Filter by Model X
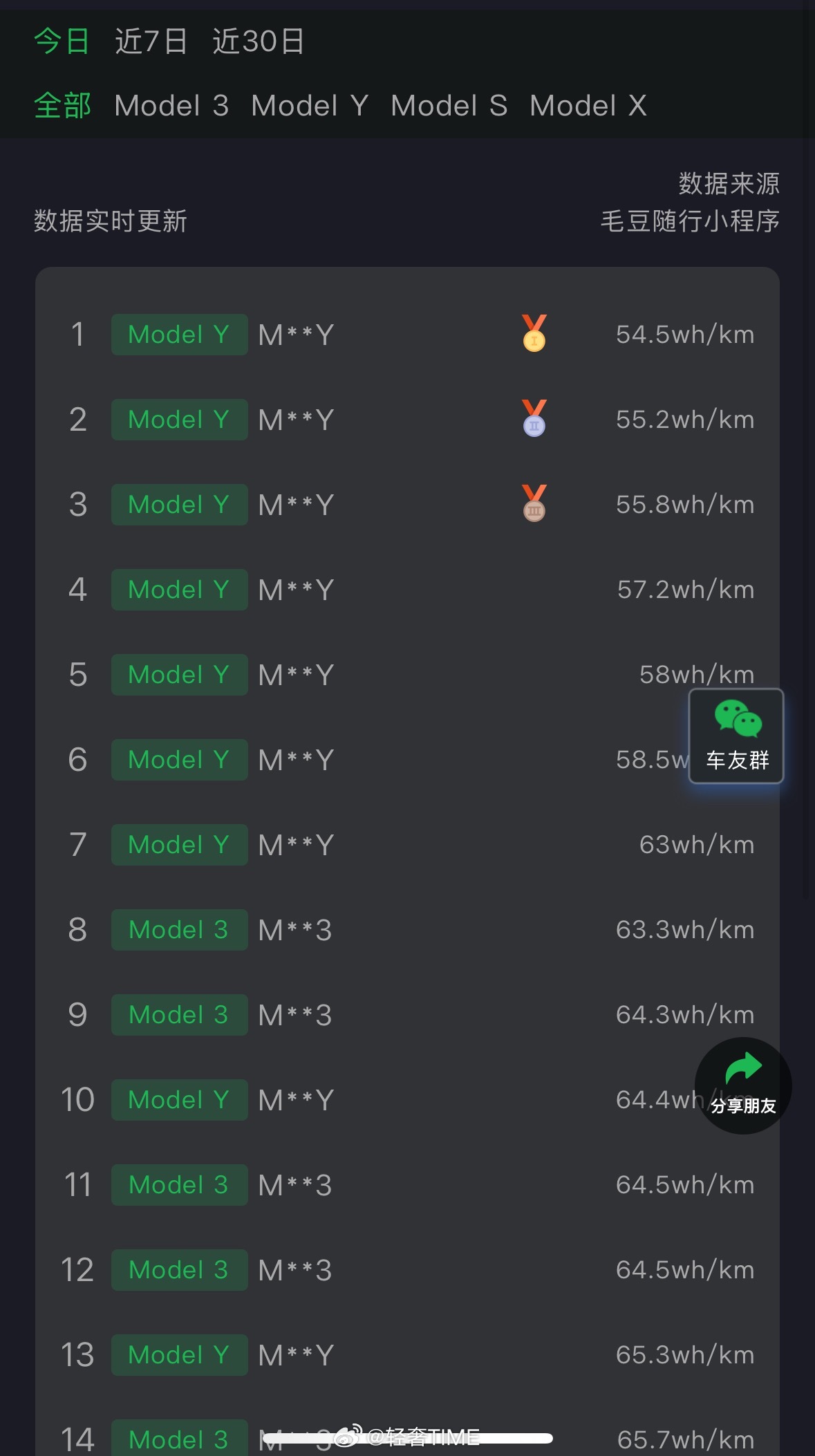Image resolution: width=815 pixels, height=1456 pixels. pos(588,106)
